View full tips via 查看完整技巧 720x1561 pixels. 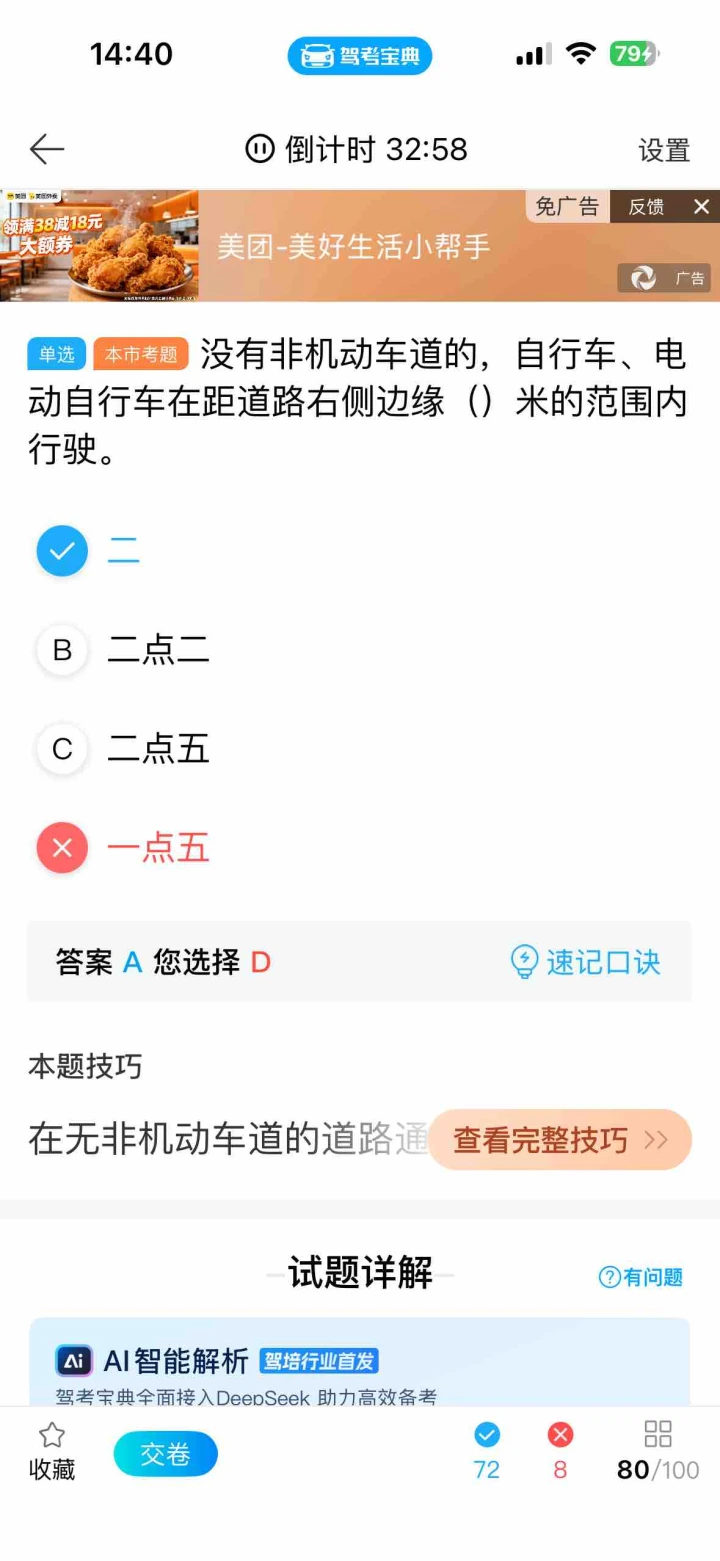(560, 1140)
